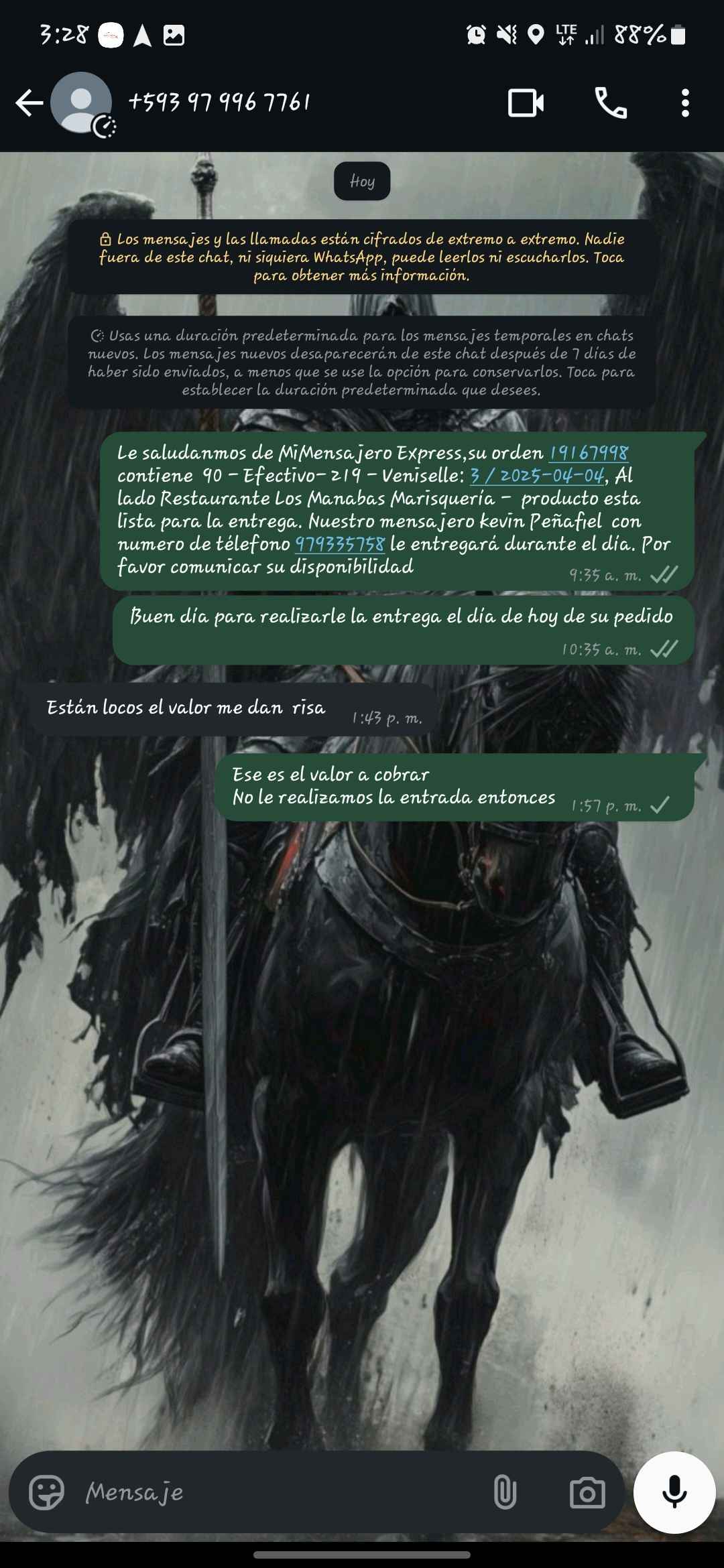Viewport: 724px width, 1568px height.
Task: Tap the voice message microphone button
Action: [674, 1492]
